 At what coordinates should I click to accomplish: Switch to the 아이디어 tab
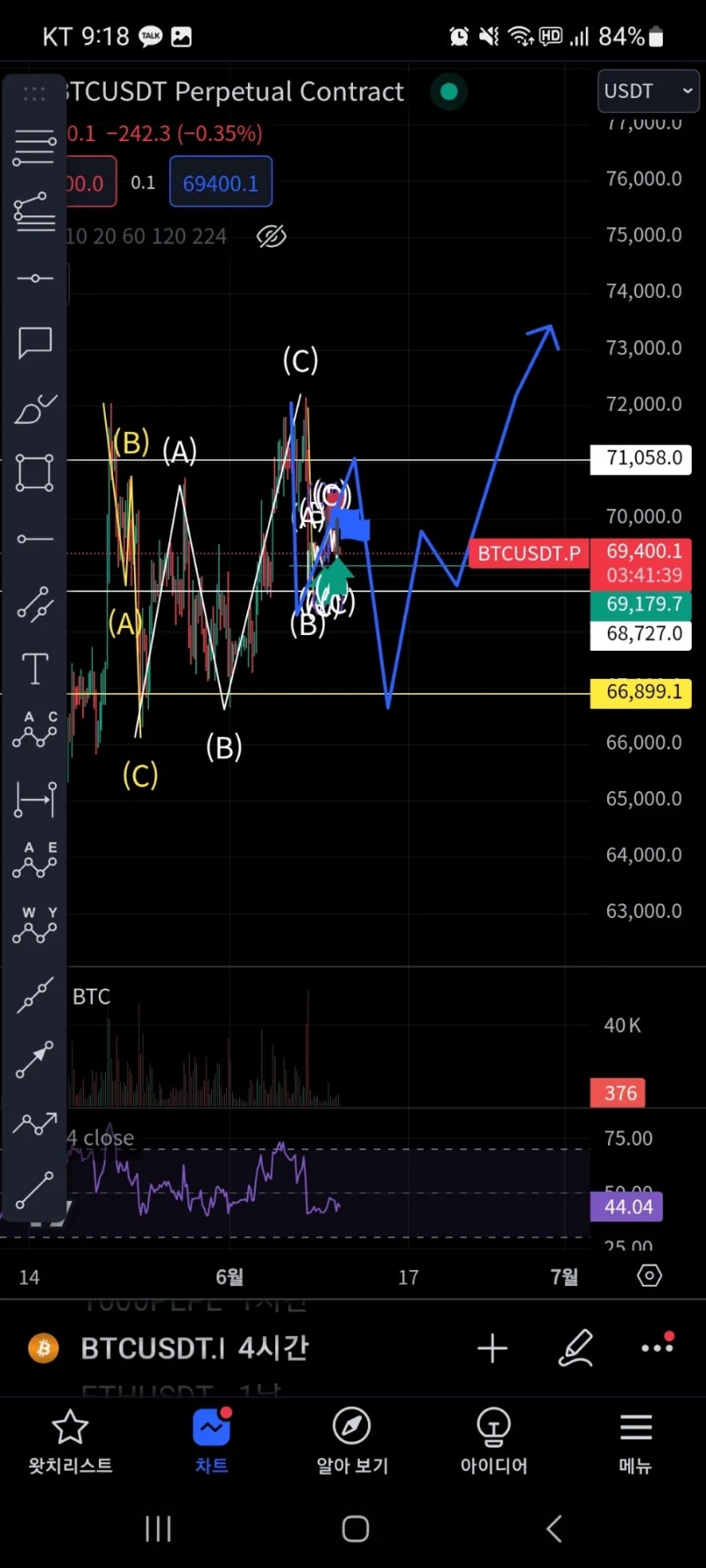pyautogui.click(x=493, y=1441)
